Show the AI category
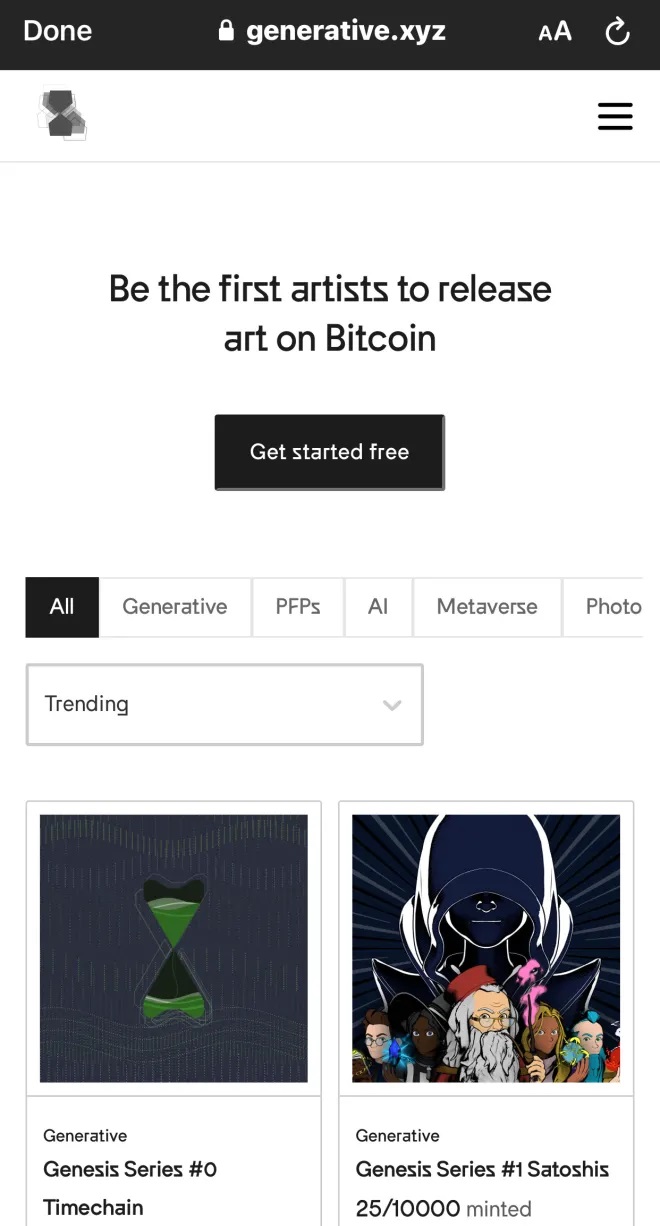Image resolution: width=660 pixels, height=1226 pixels. (x=378, y=607)
